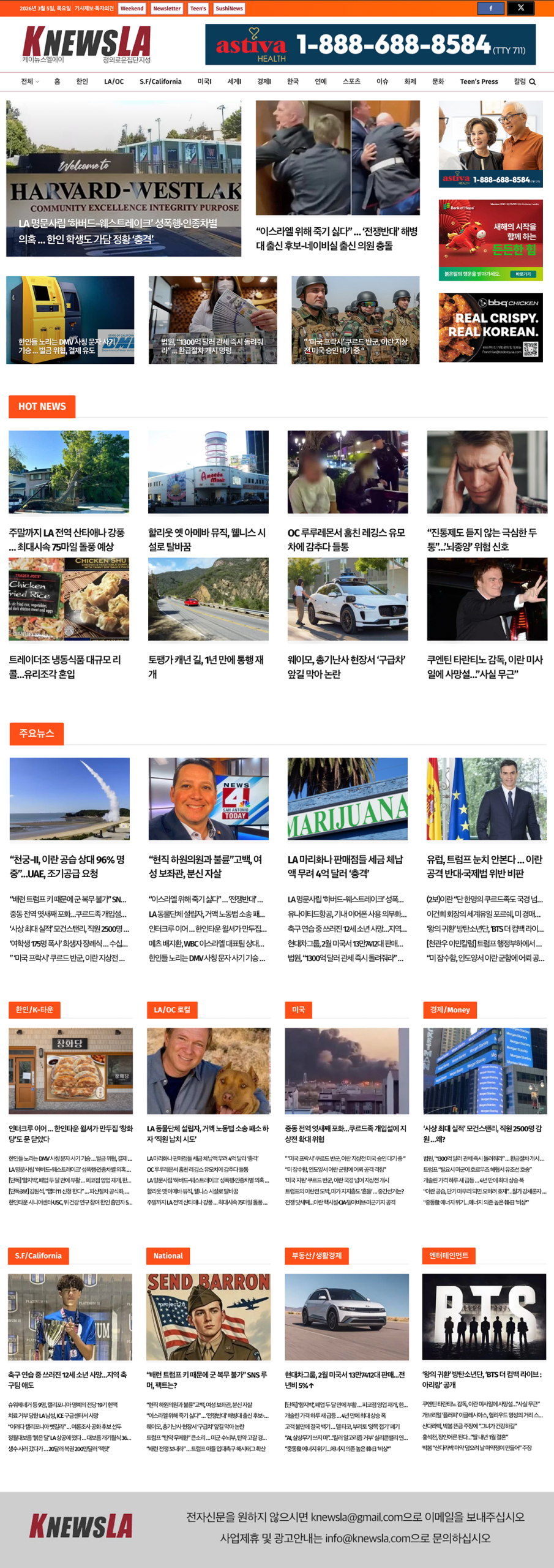
Task: Read the BTS 컴백 라이브 article
Action: click(483, 1379)
